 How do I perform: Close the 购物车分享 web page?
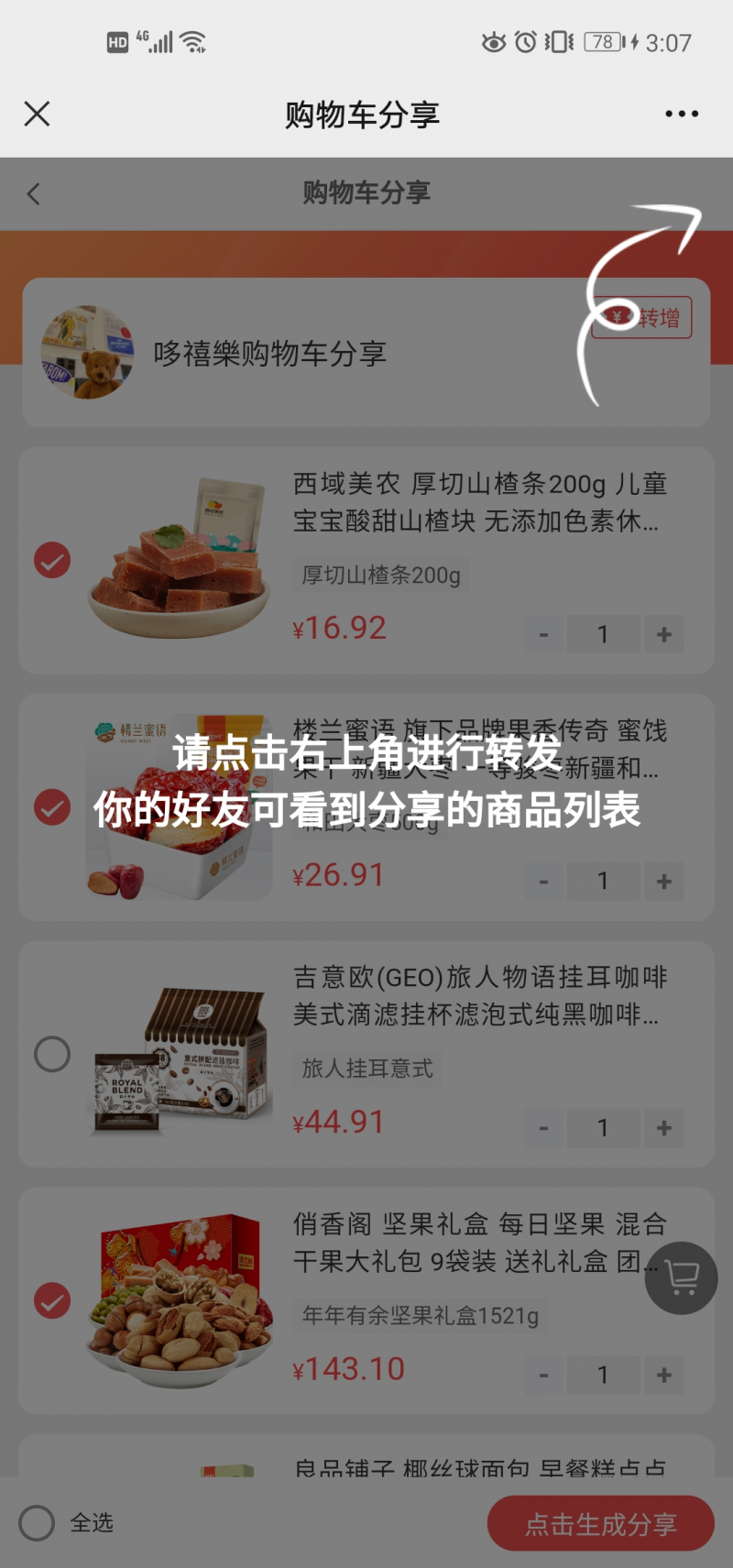tap(37, 114)
